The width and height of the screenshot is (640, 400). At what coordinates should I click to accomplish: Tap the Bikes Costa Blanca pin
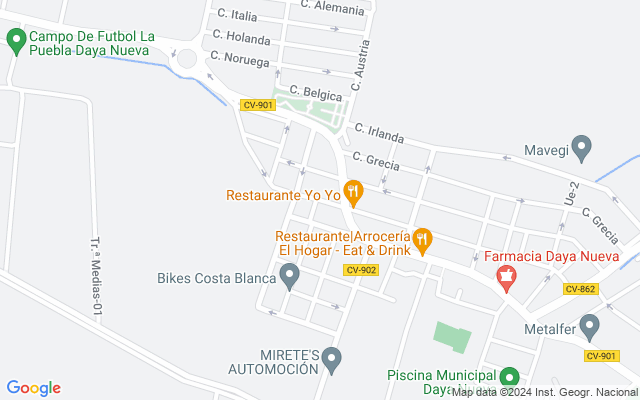[290, 274]
